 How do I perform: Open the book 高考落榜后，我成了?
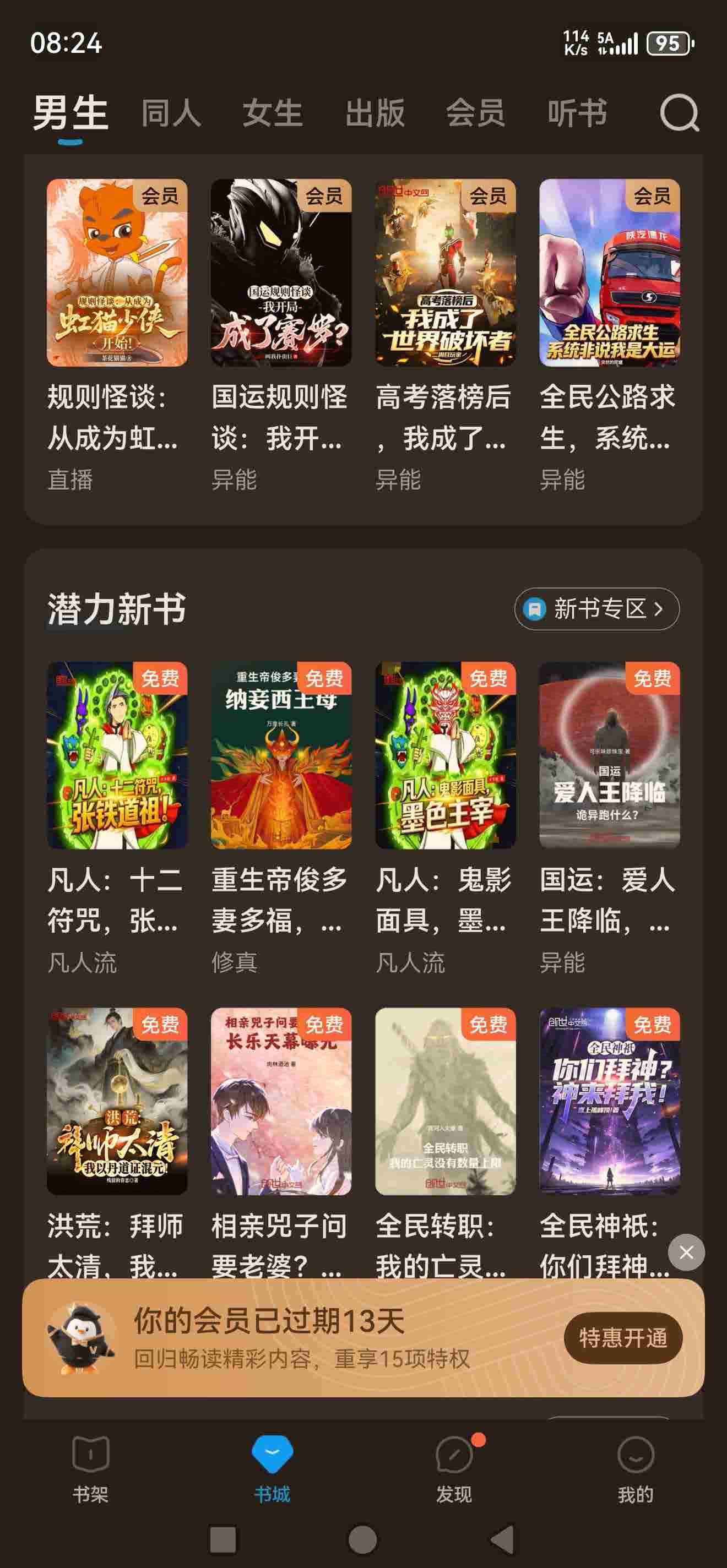click(445, 273)
